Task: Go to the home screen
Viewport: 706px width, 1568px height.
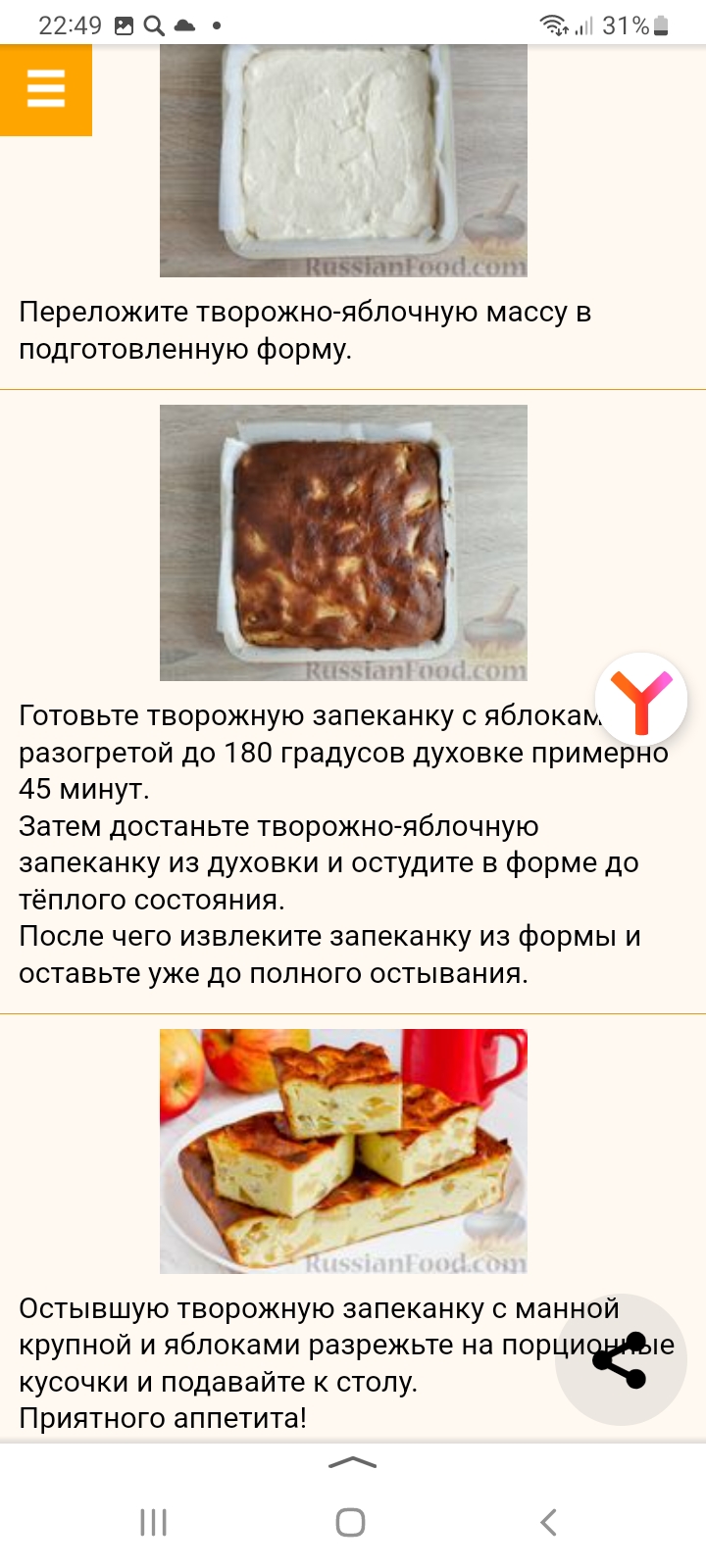Action: point(350,1522)
